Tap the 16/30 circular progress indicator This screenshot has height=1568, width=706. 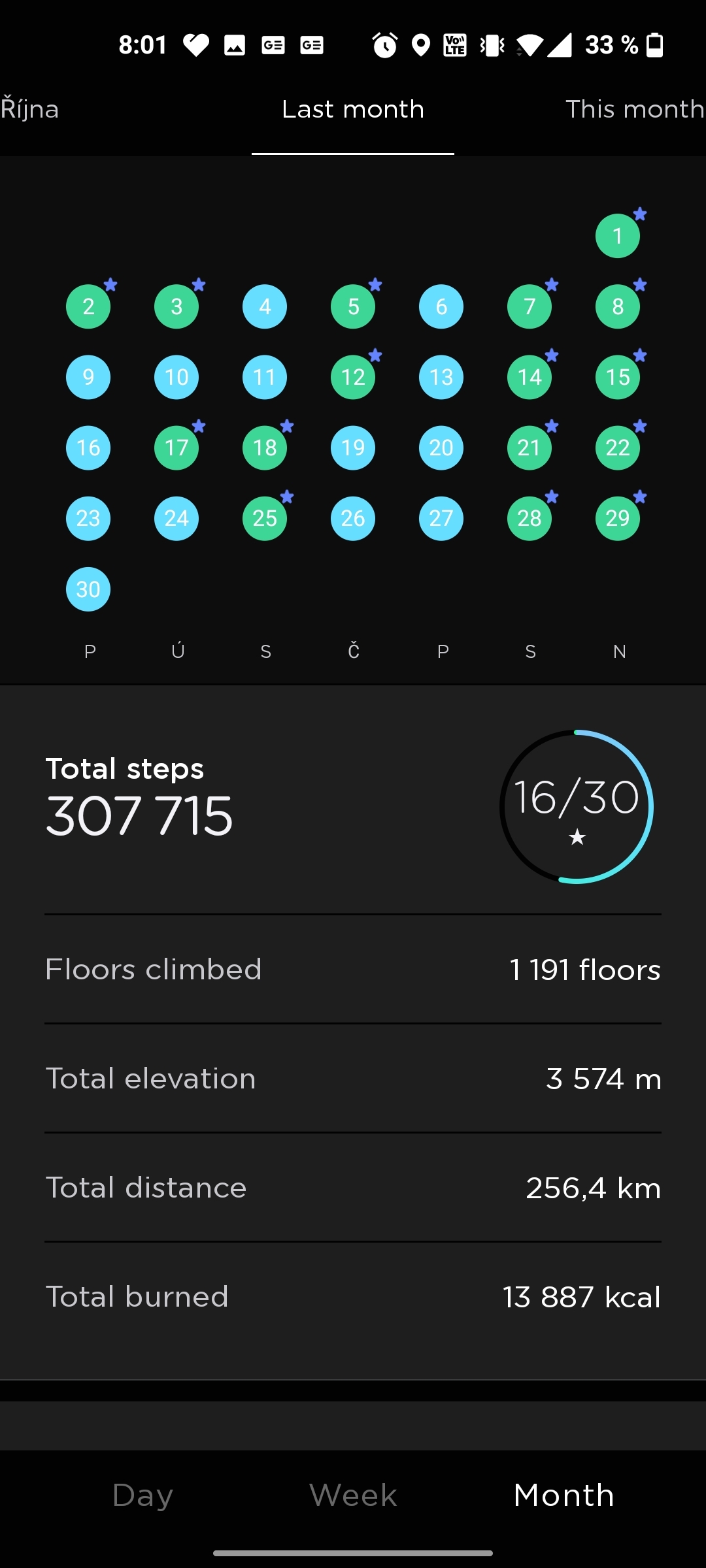tap(578, 806)
